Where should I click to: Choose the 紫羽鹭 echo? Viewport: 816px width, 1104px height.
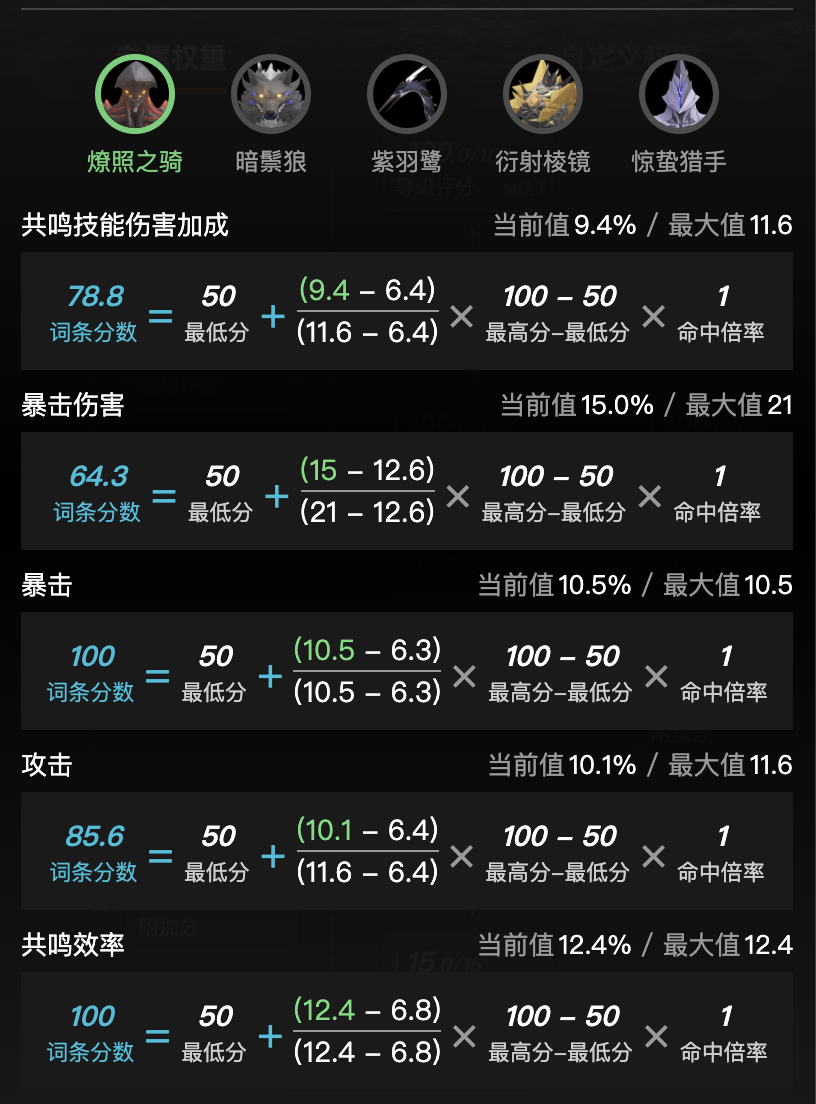point(407,95)
